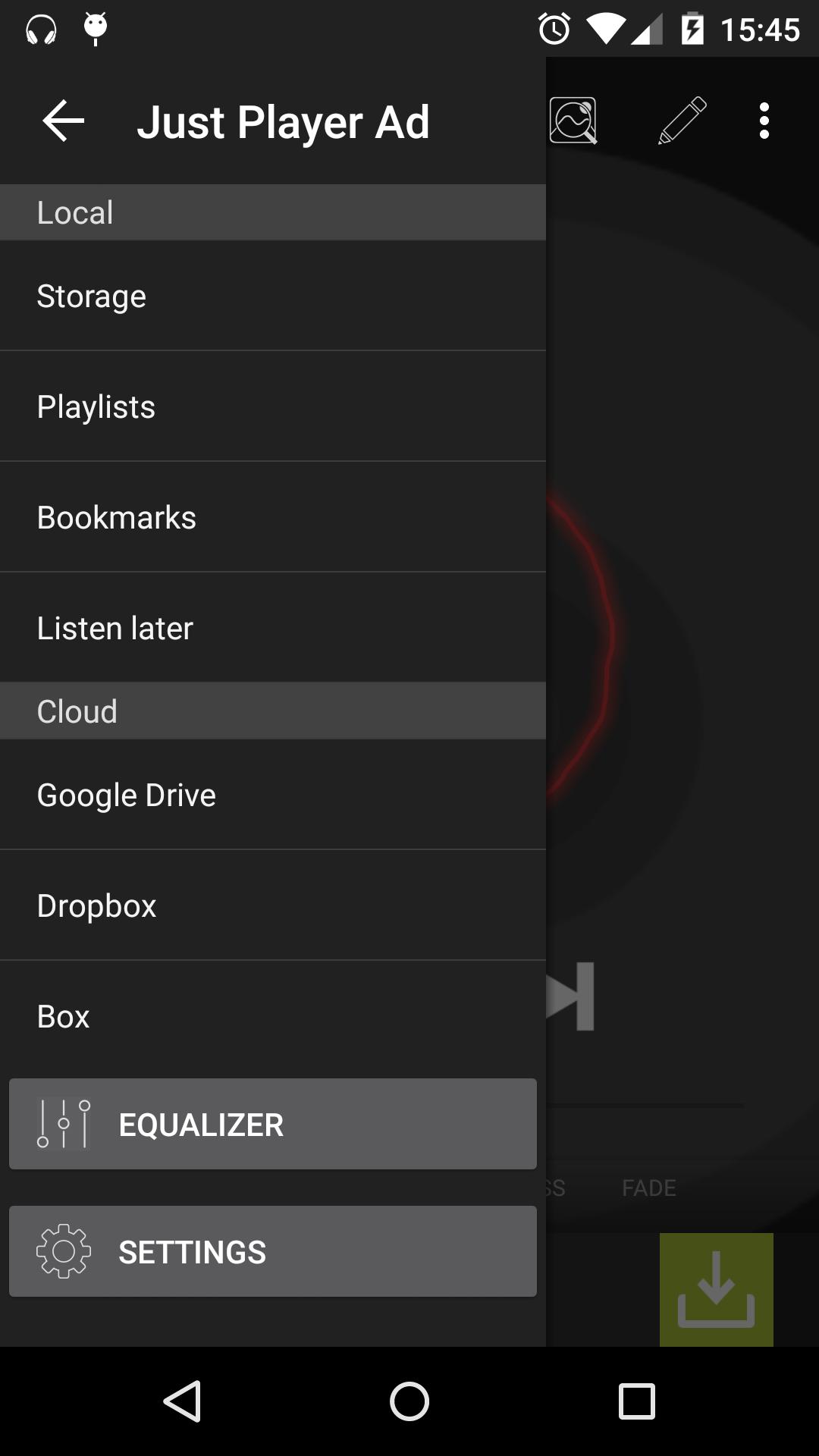Tap the green download button
The width and height of the screenshot is (819, 1456).
(x=716, y=1288)
